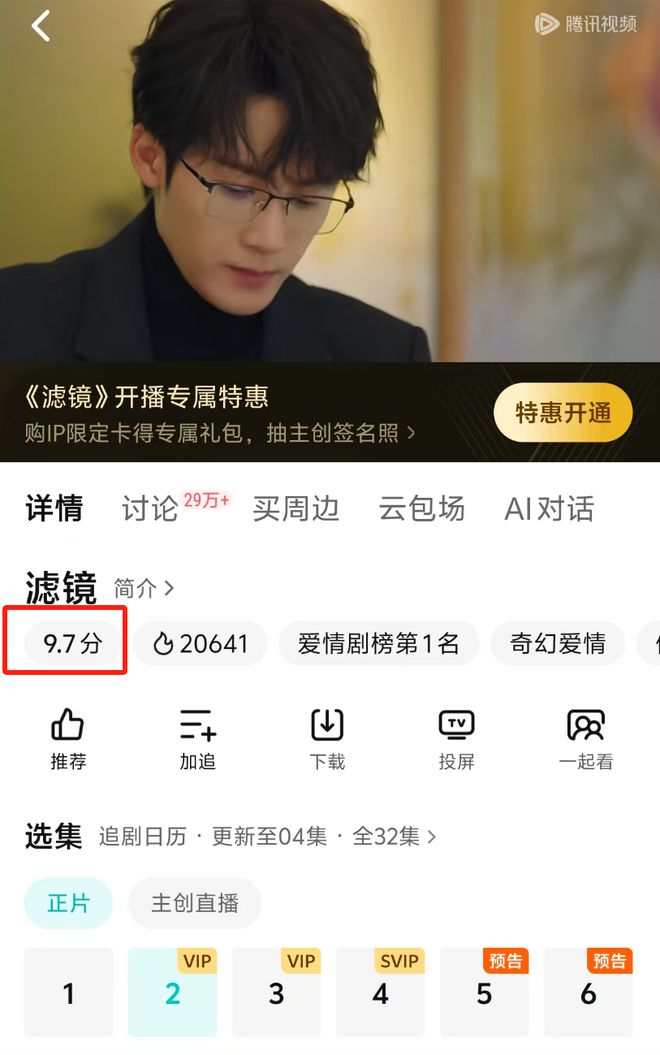Tap the 推荐 thumbs-up icon
The image size is (660, 1055).
click(x=68, y=738)
